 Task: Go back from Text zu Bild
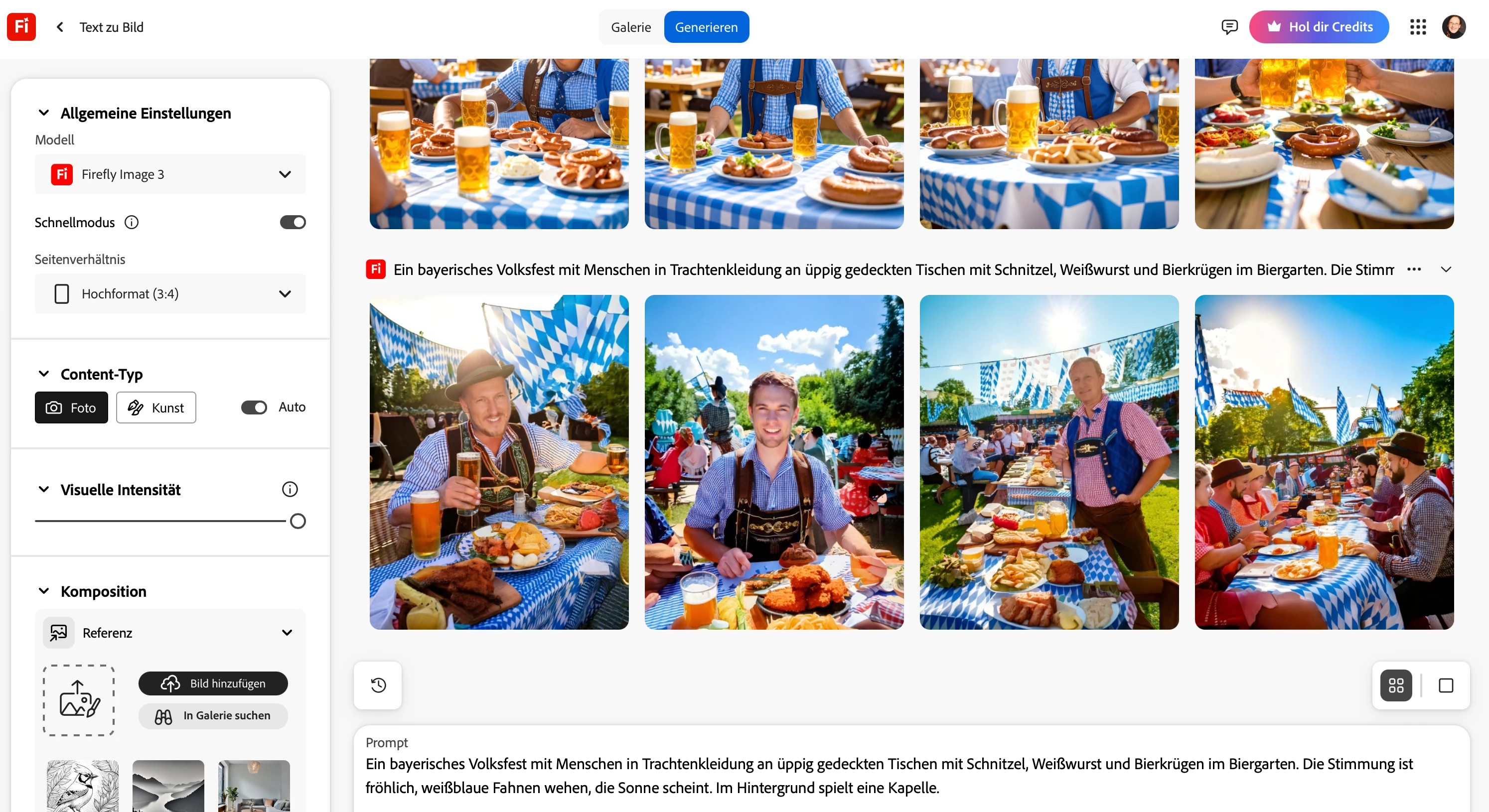point(59,27)
